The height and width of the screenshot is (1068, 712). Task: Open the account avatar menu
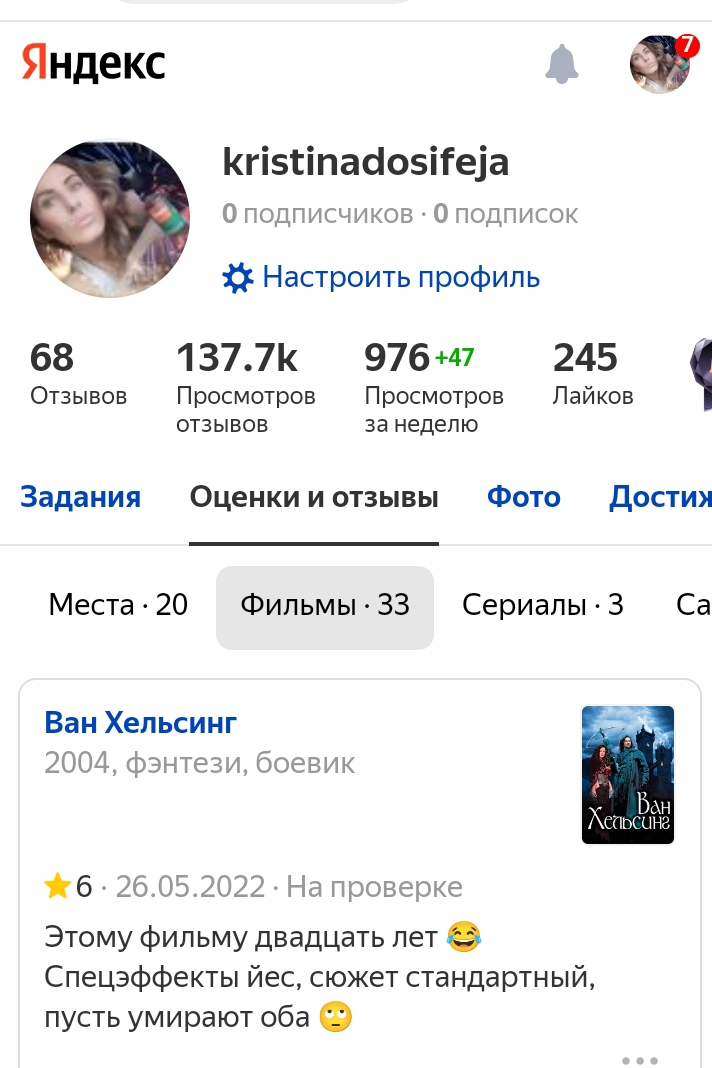point(660,65)
